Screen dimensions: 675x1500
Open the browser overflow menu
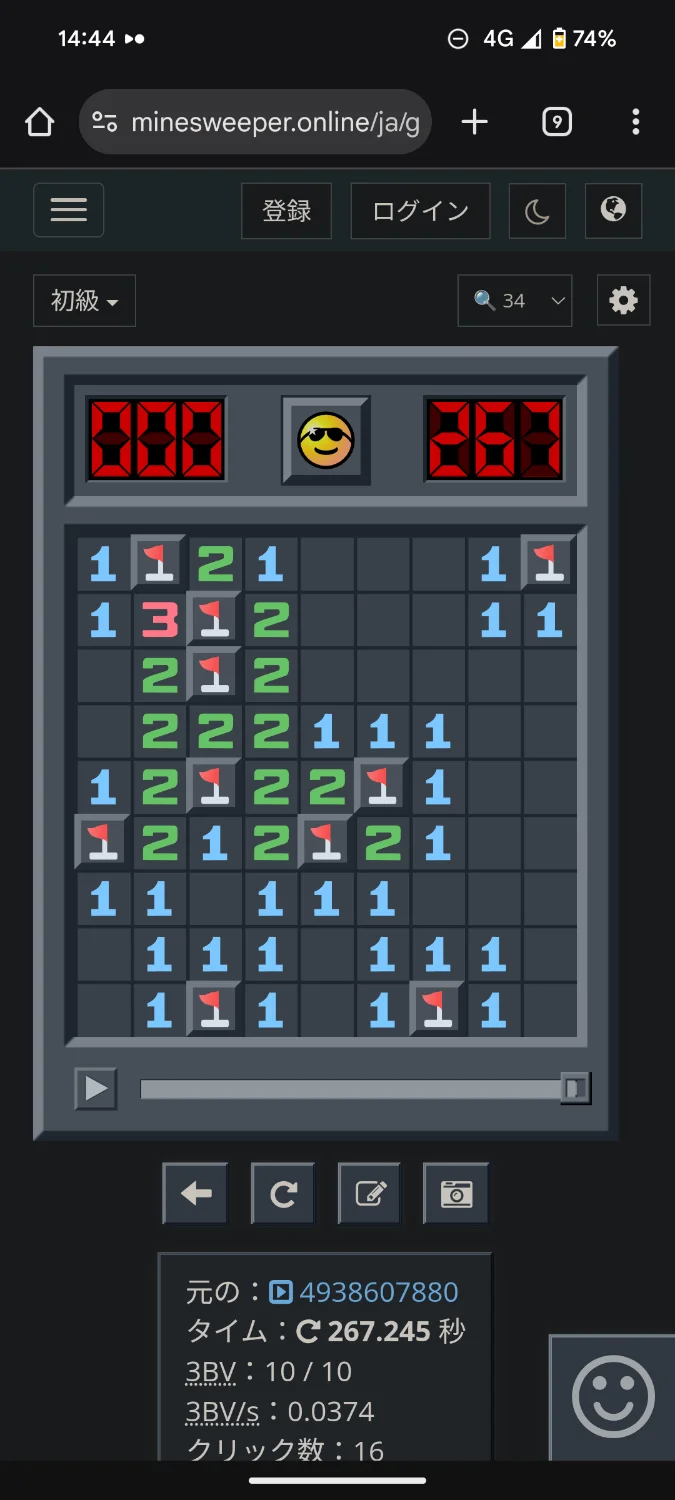coord(635,122)
